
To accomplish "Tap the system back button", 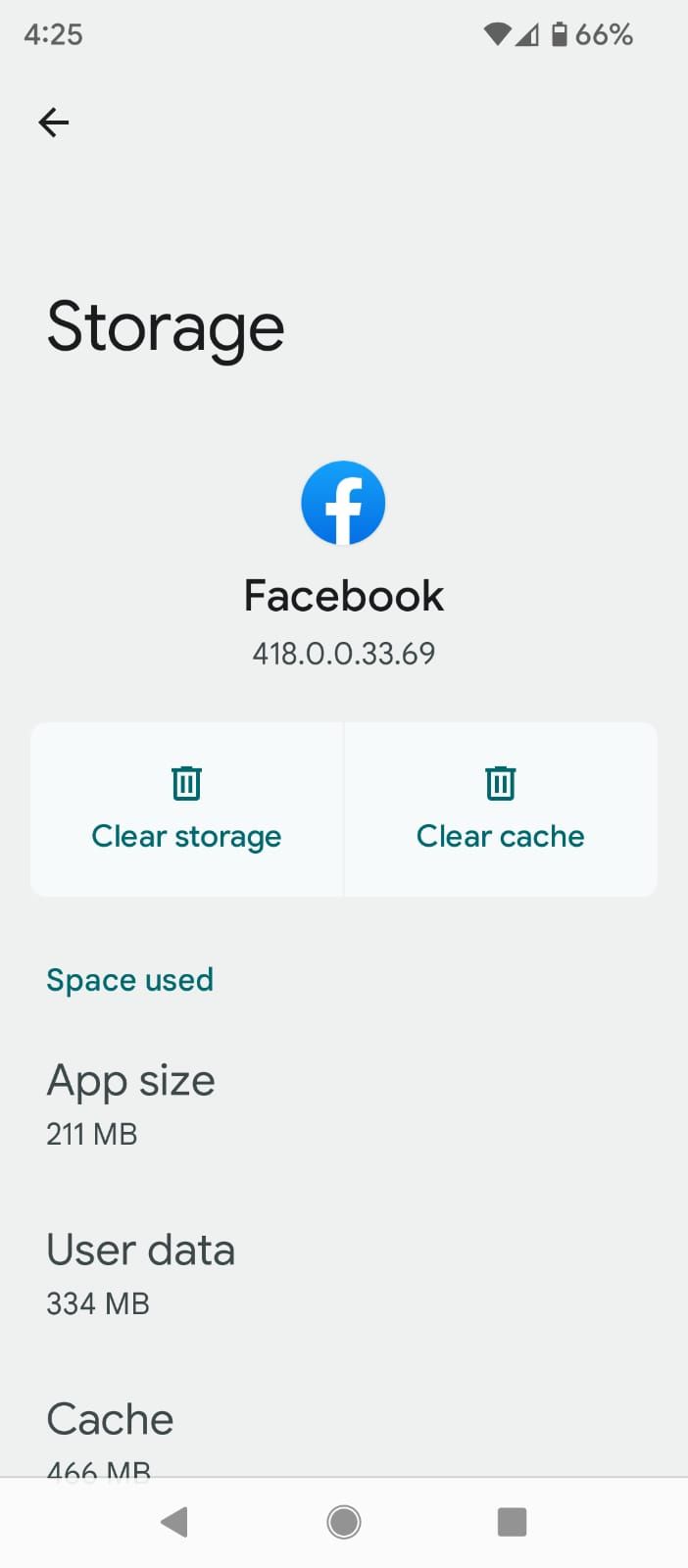I will (x=174, y=1522).
